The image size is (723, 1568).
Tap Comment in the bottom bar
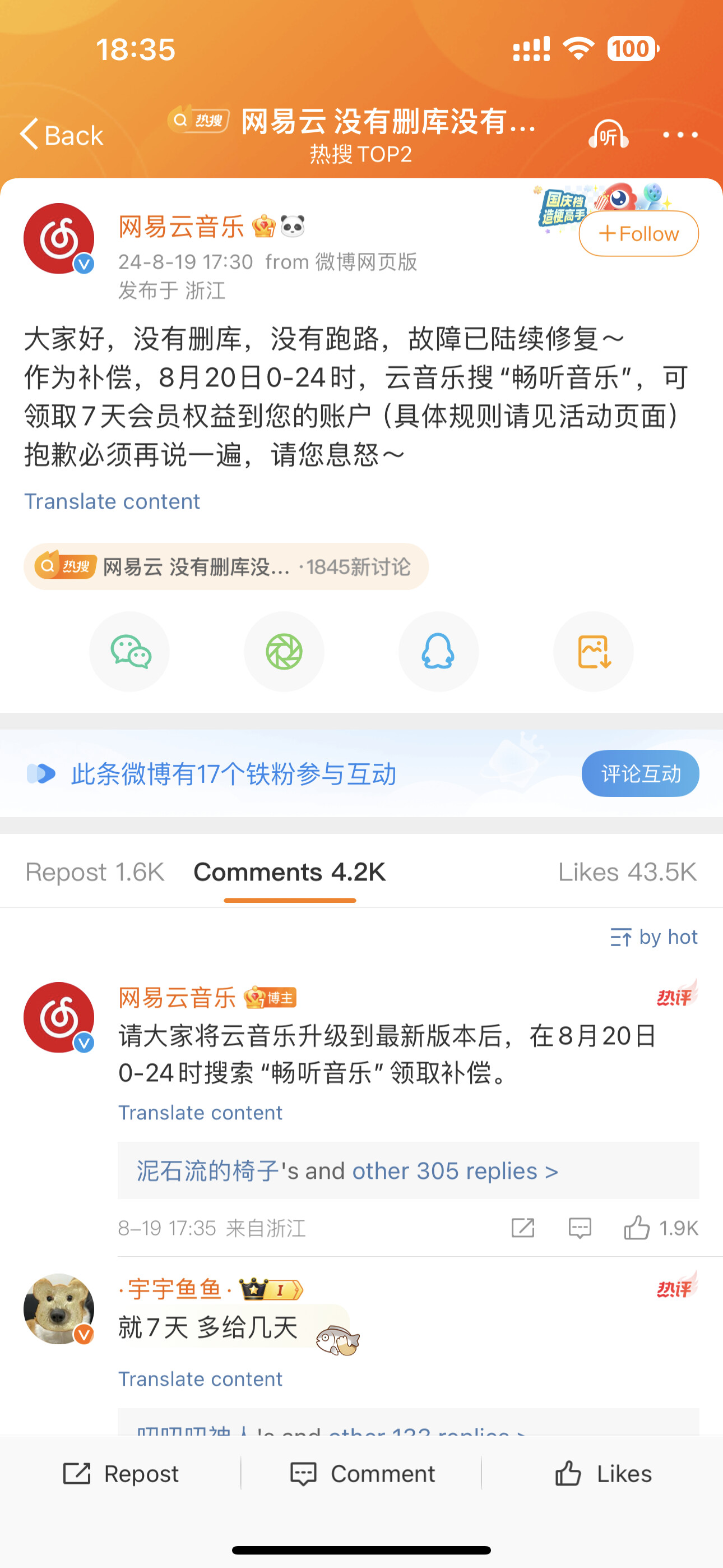(x=363, y=1474)
